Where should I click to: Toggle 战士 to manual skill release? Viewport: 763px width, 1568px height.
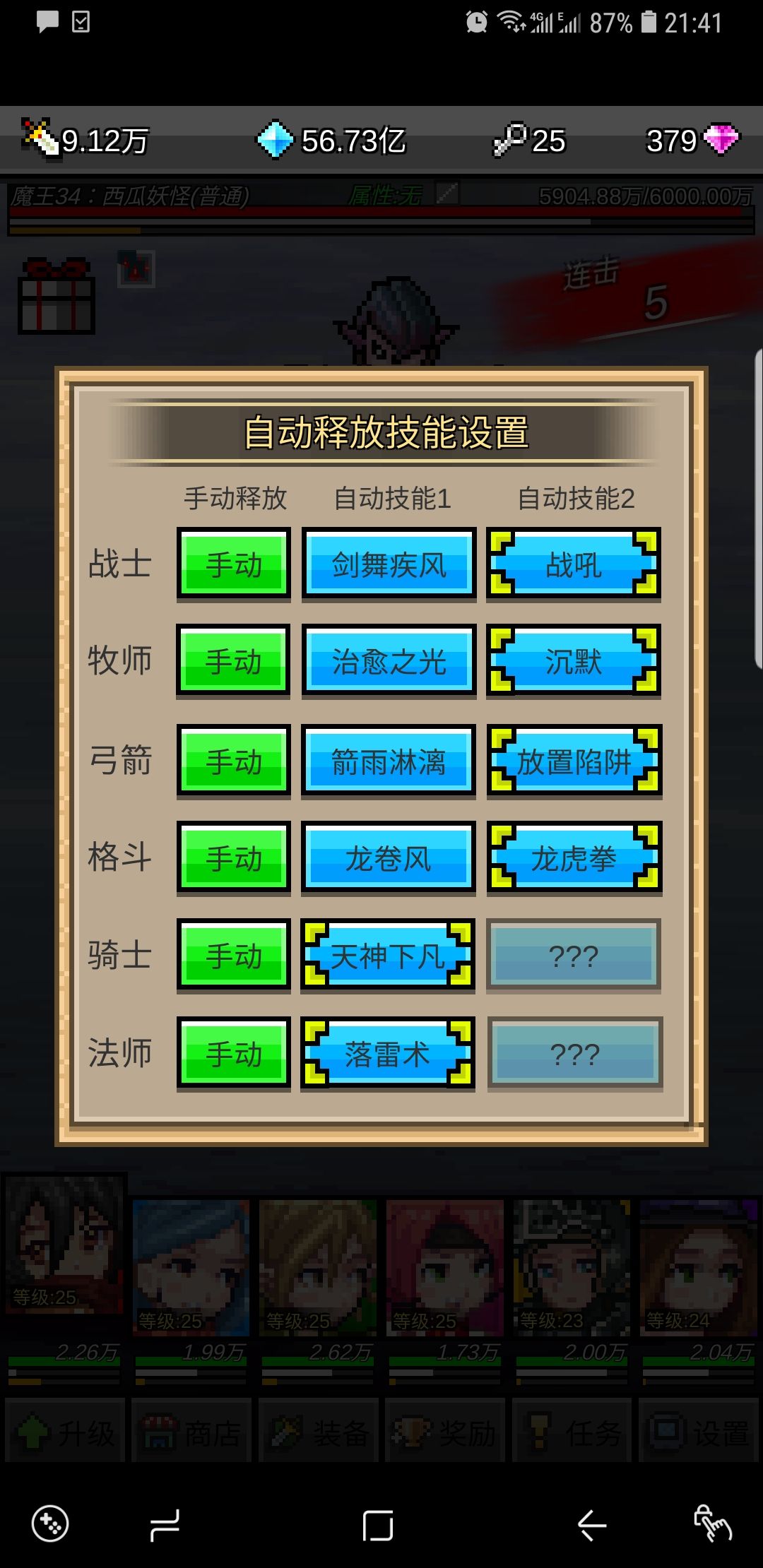[x=233, y=563]
